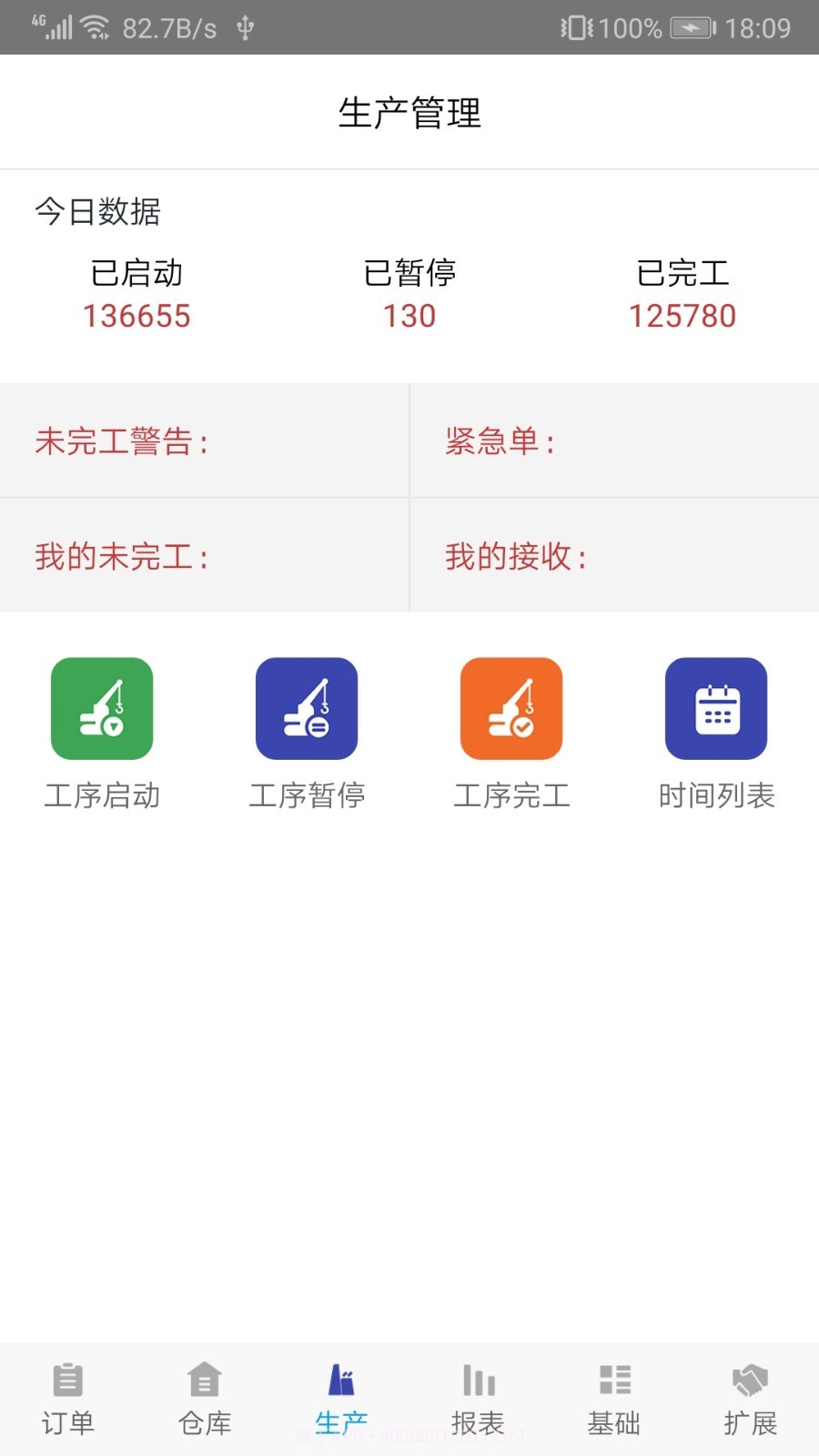This screenshot has width=819, height=1456.
Task: Tap the 生产 factory icon in bottom bar
Action: click(x=341, y=1380)
